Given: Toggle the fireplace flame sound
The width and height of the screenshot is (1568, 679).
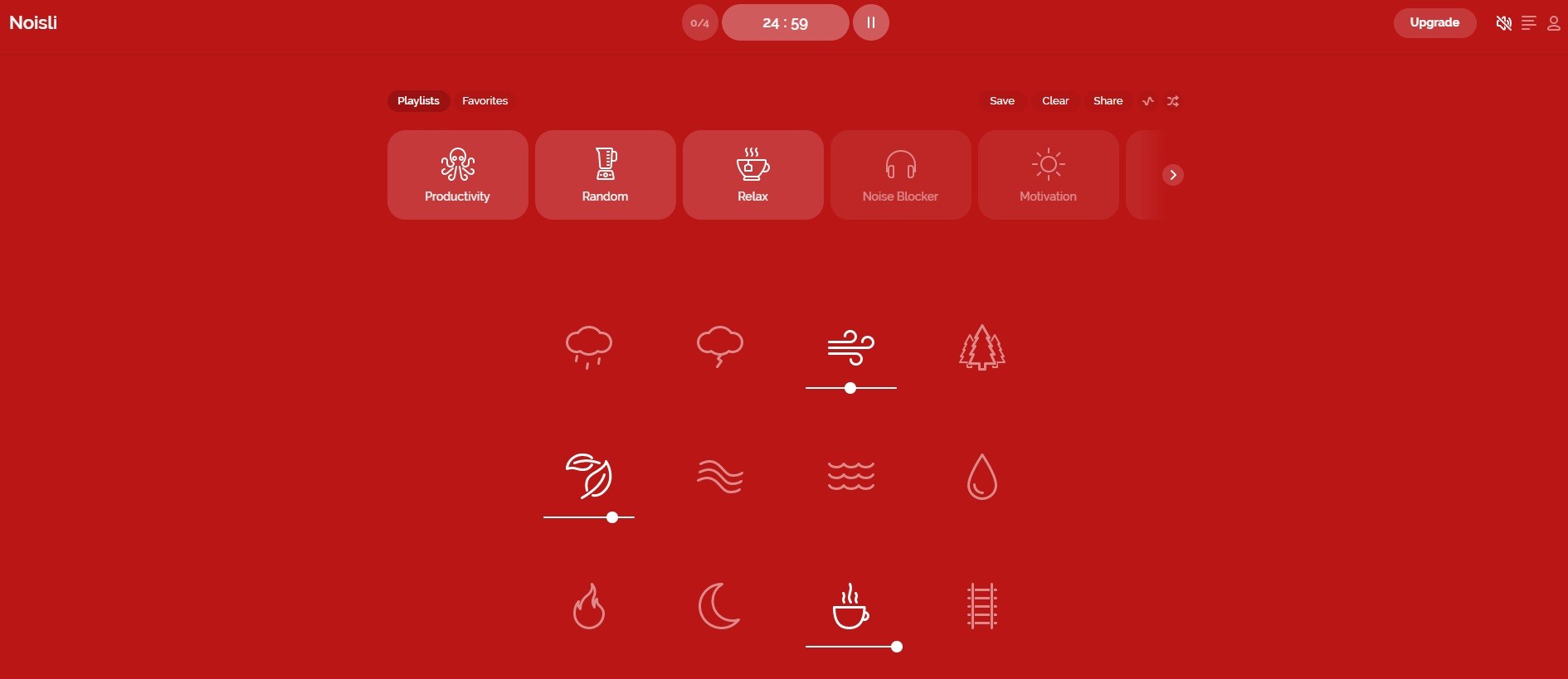Looking at the screenshot, I should click(588, 606).
